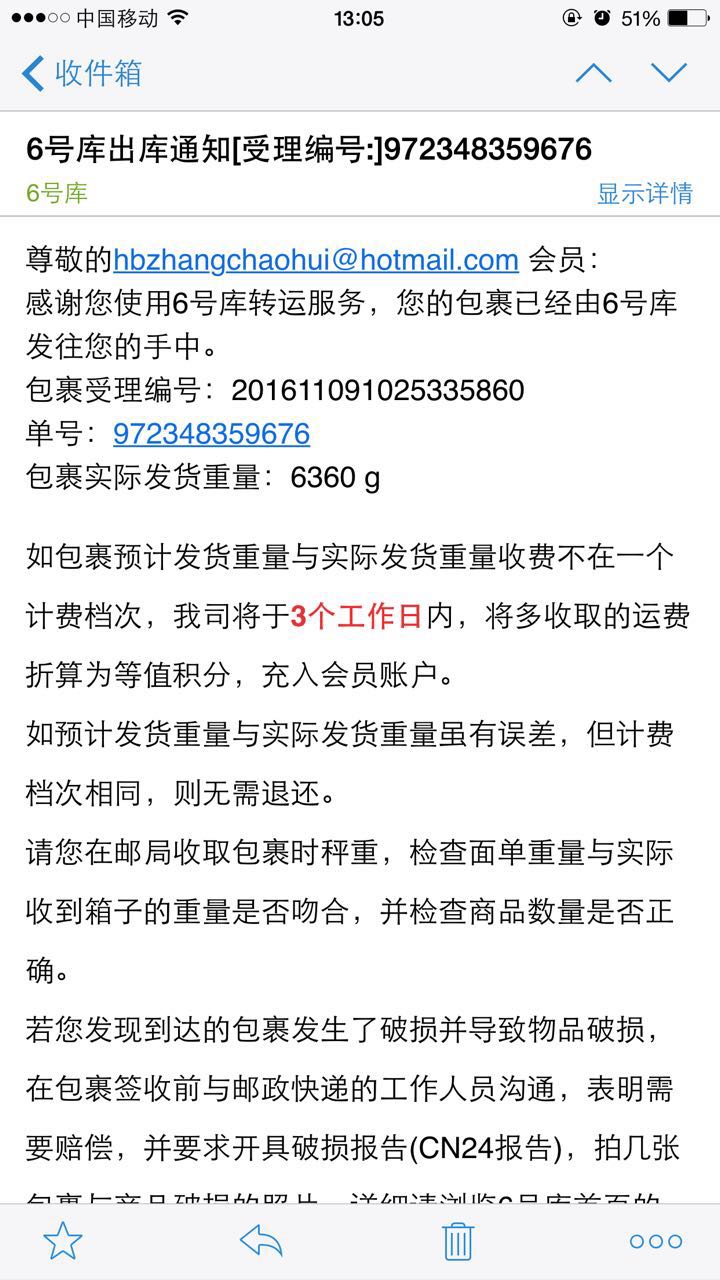The image size is (720, 1280).
Task: Star this email
Action: click(x=63, y=1241)
